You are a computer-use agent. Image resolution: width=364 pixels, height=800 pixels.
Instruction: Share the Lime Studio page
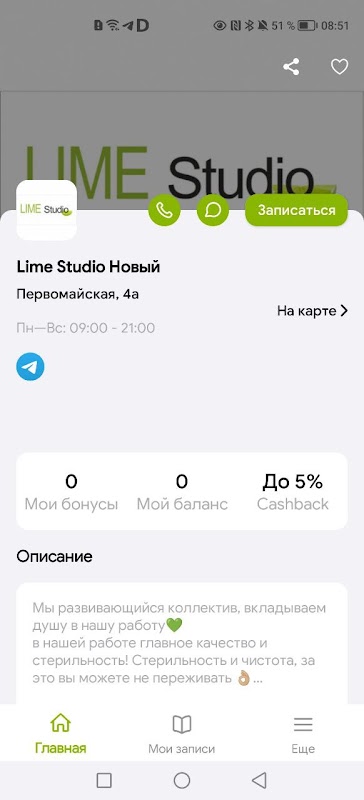pyautogui.click(x=291, y=67)
